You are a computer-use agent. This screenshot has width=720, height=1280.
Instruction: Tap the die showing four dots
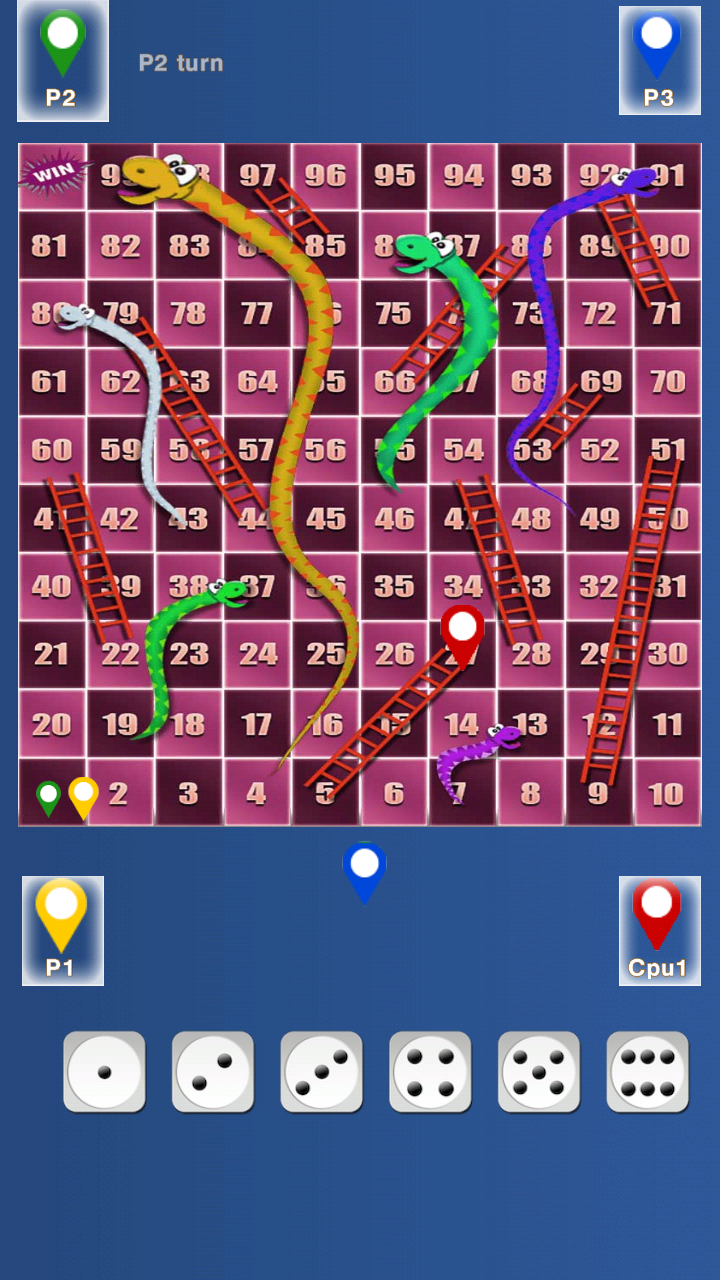tap(430, 1072)
